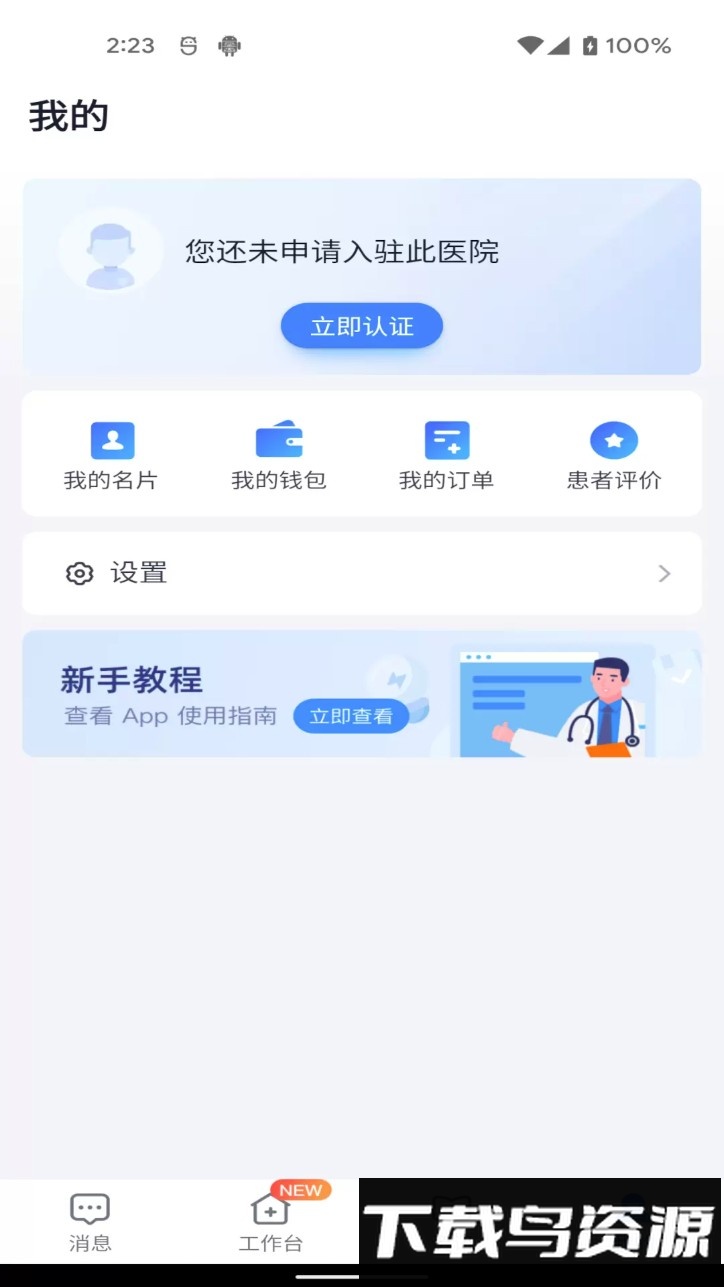Tap the 立即认证 button
This screenshot has height=1287, width=724.
click(361, 326)
